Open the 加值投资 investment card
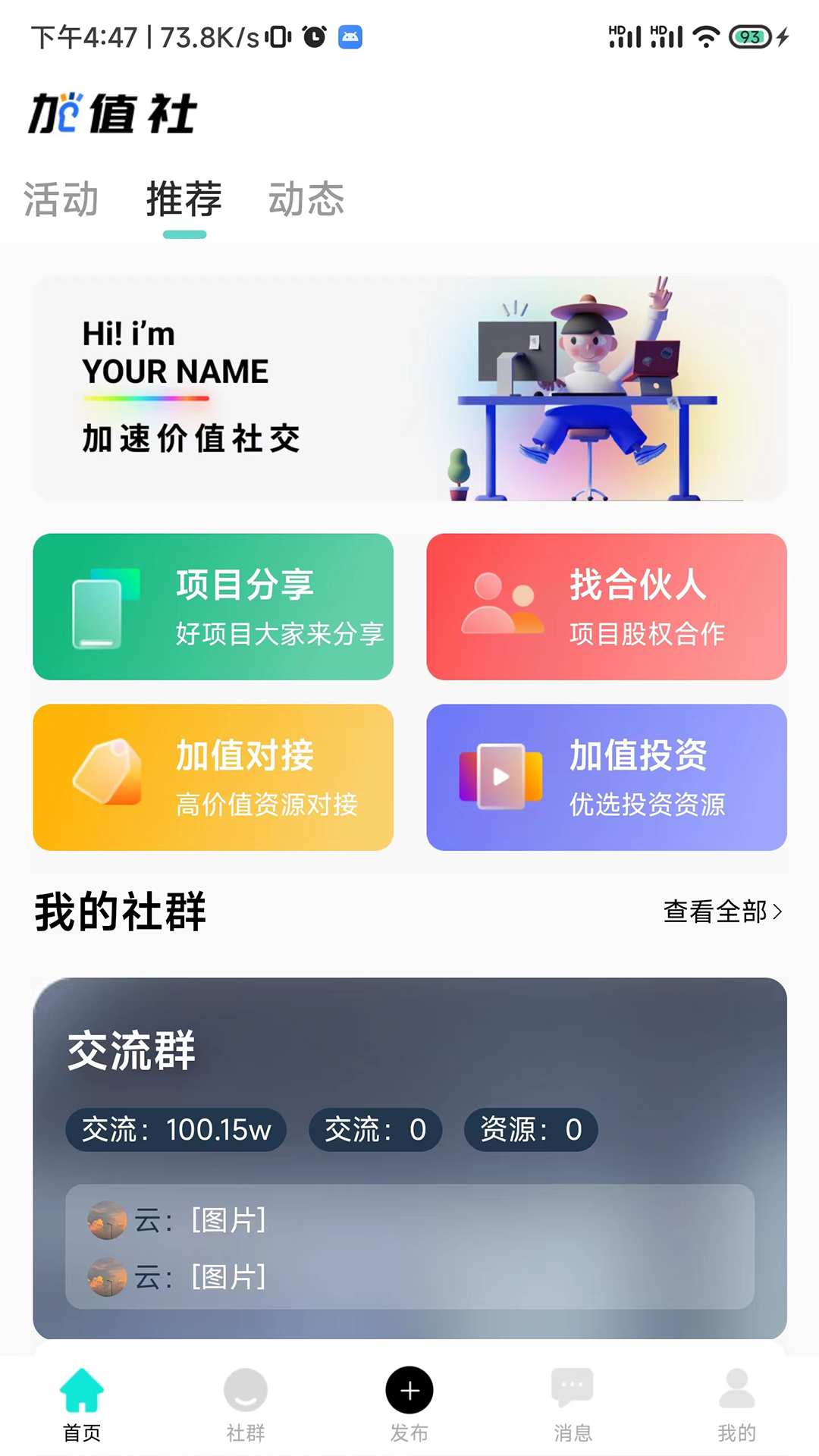The height and width of the screenshot is (1456, 819). [607, 777]
